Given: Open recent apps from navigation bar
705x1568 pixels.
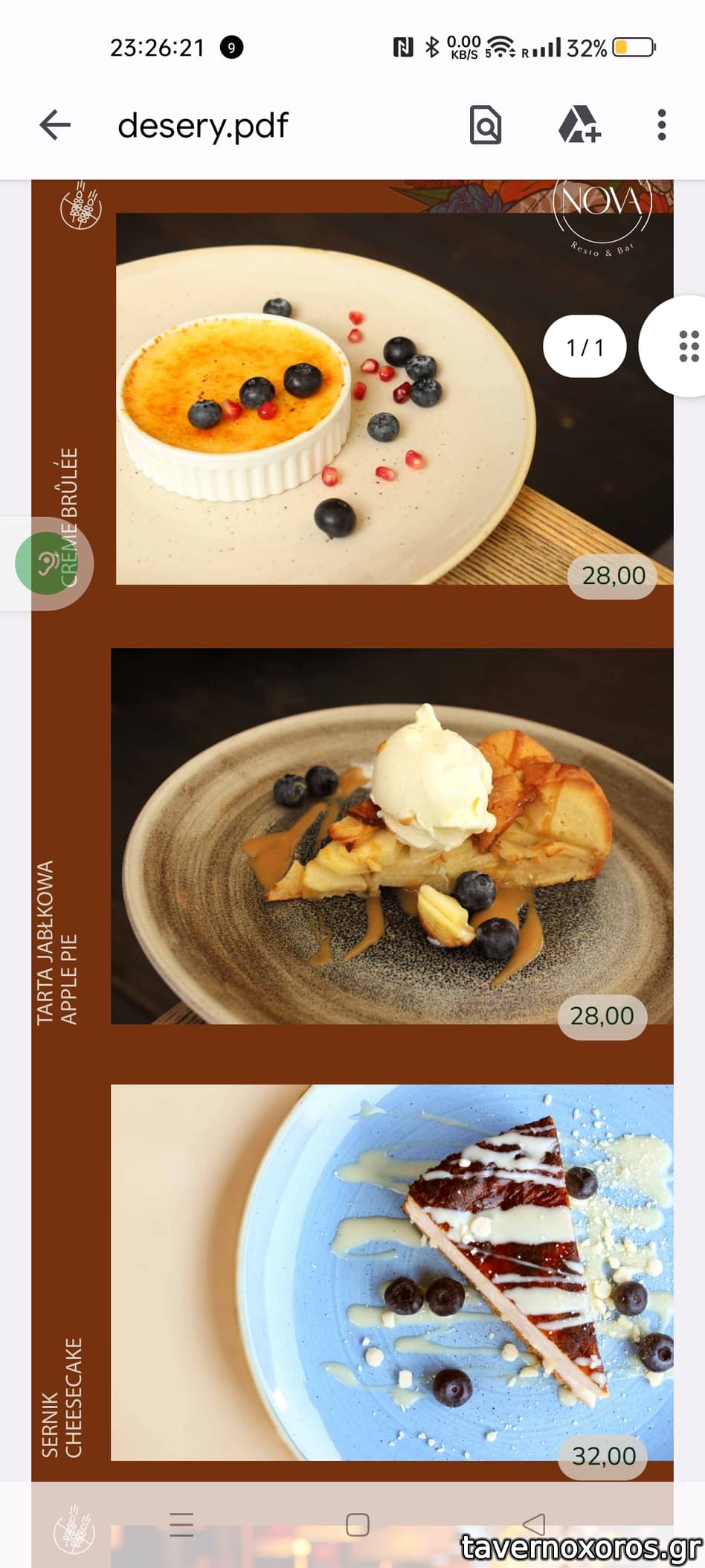Looking at the screenshot, I should (181, 1524).
